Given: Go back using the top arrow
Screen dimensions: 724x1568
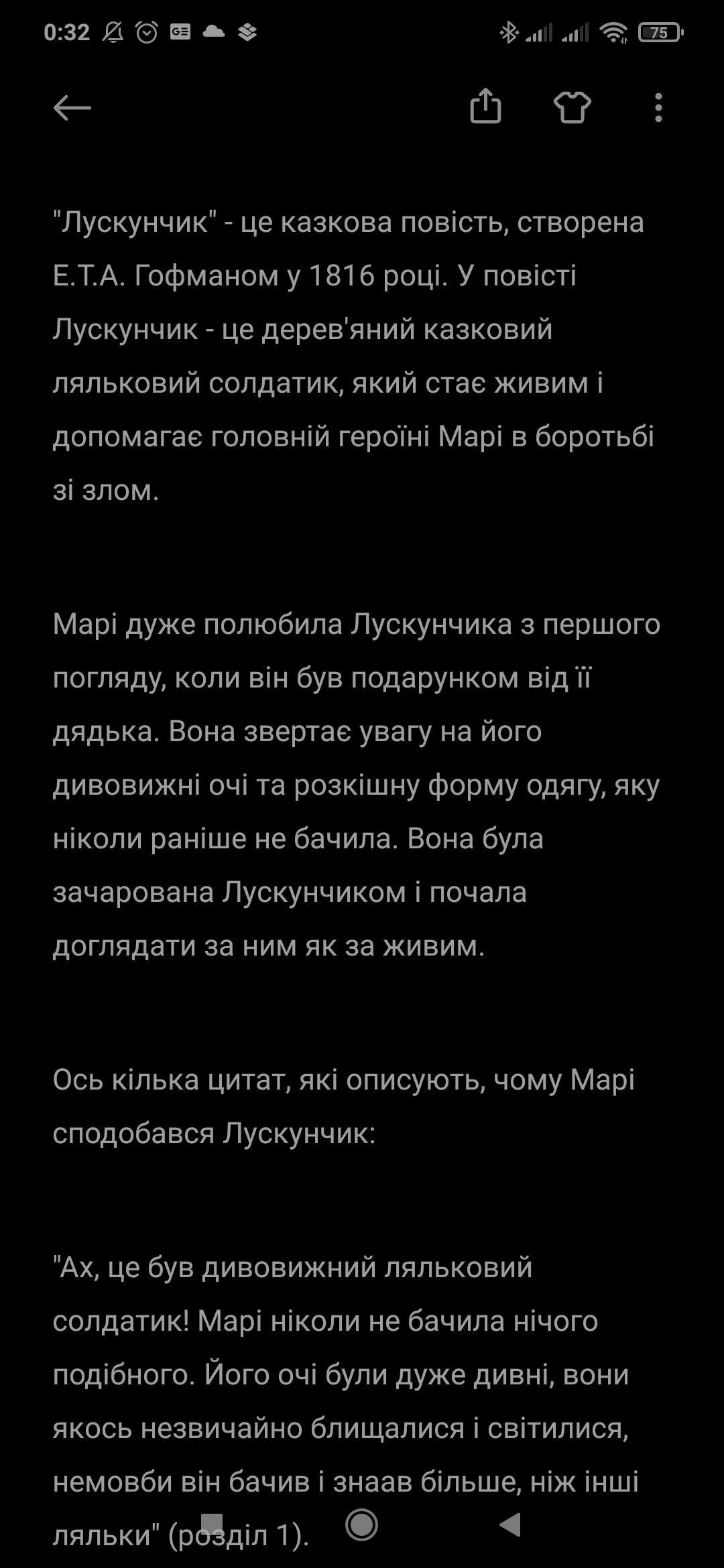Looking at the screenshot, I should click(72, 107).
